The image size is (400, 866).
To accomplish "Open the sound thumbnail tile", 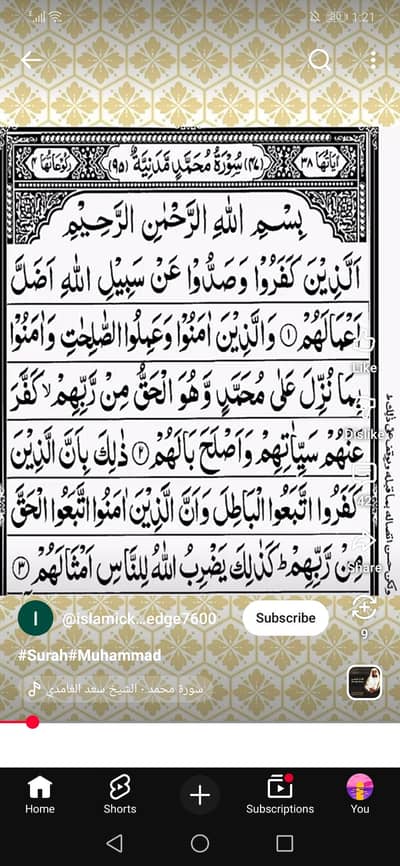I will tap(364, 682).
